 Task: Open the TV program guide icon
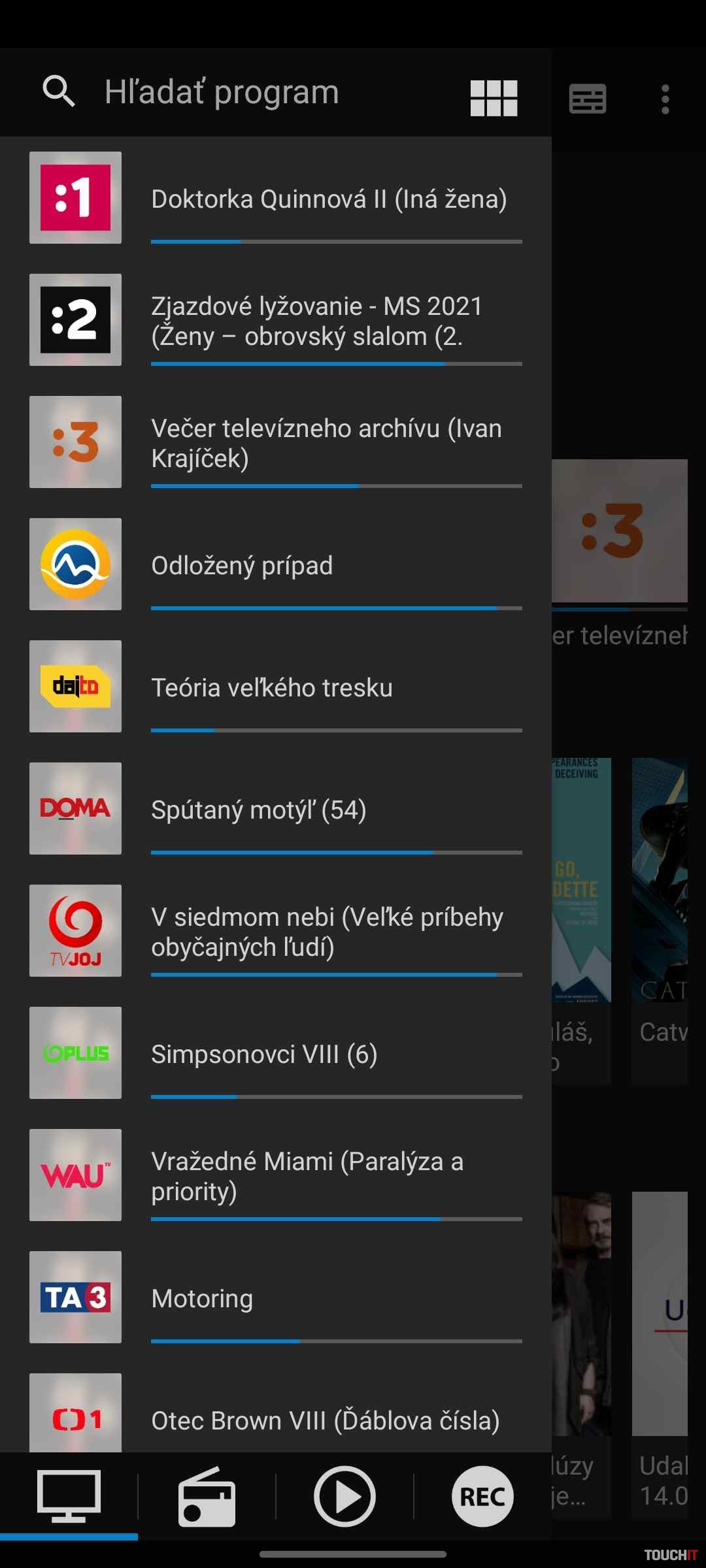587,99
